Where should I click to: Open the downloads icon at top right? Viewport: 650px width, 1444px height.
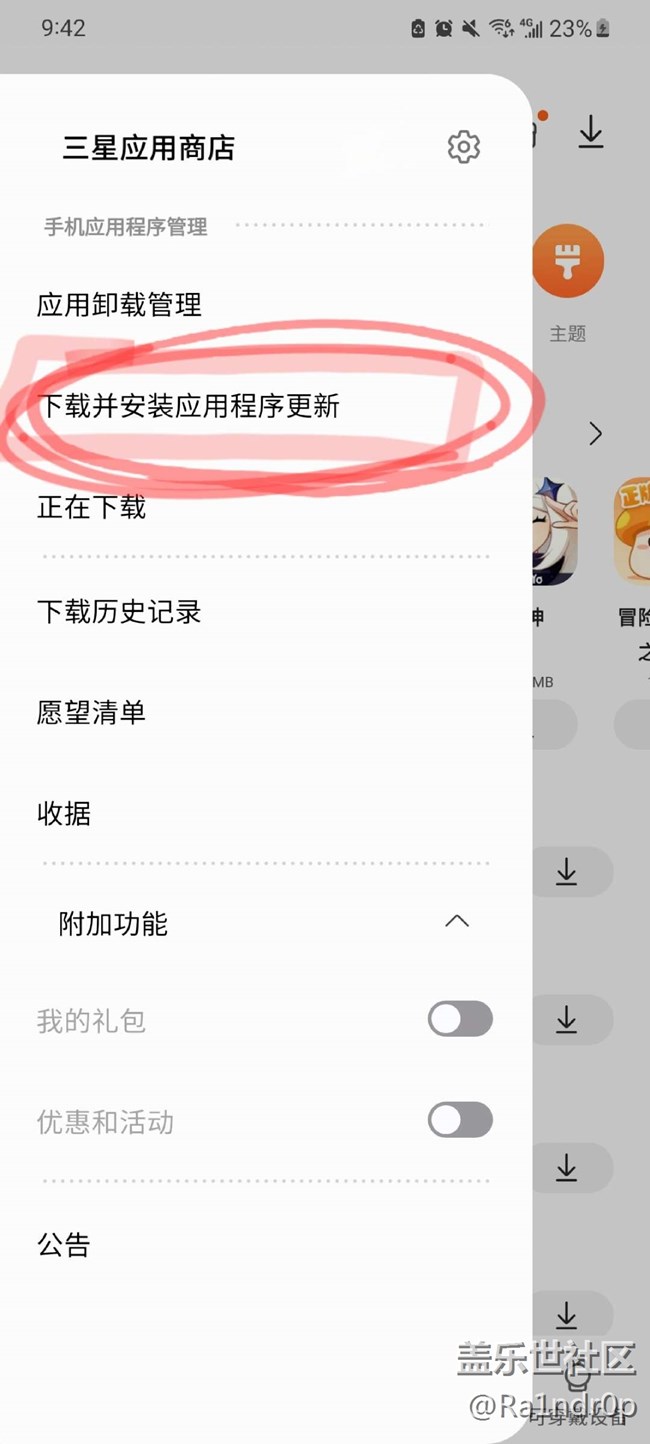point(591,133)
